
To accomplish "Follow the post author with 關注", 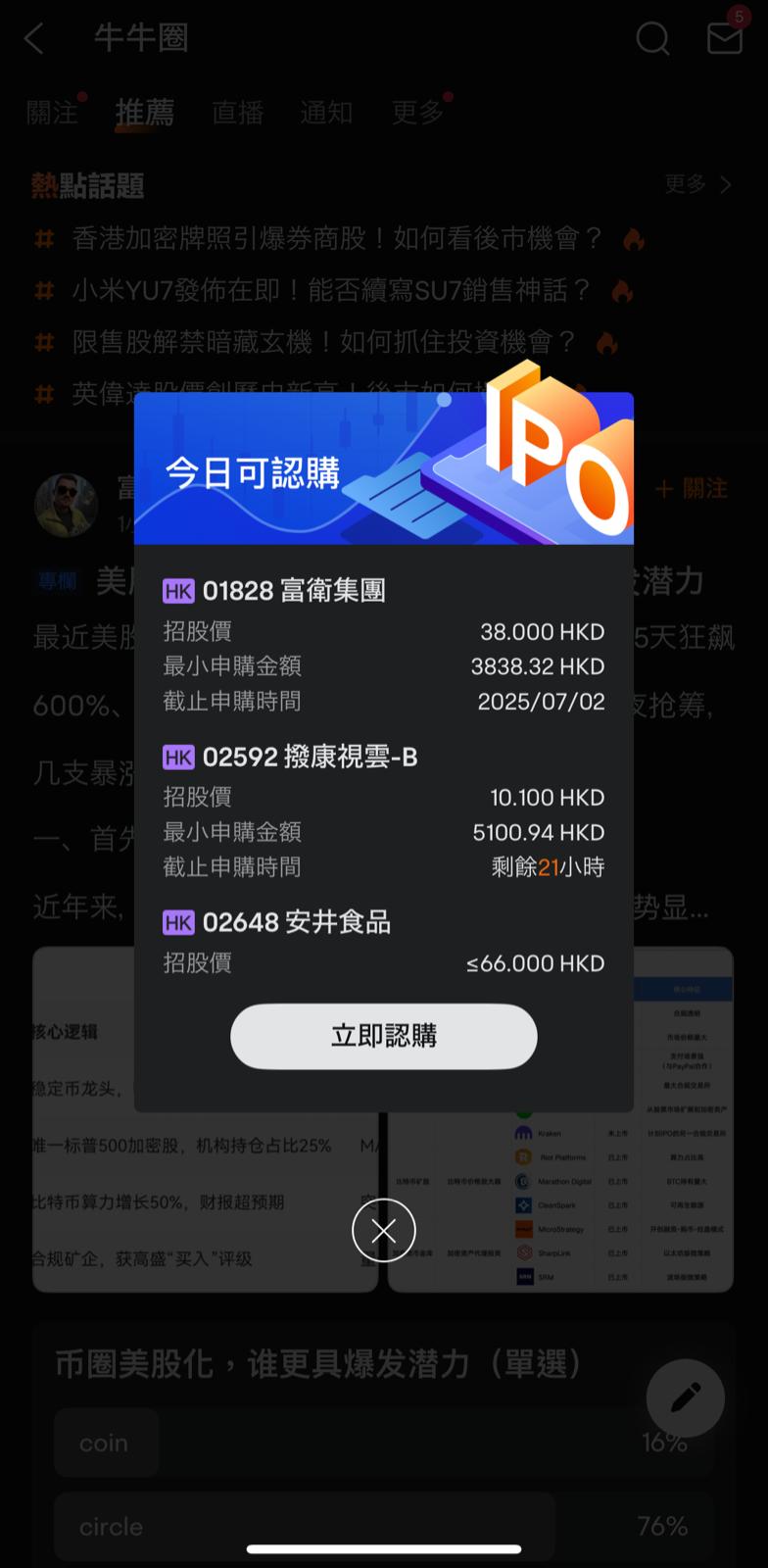I will click(x=692, y=488).
